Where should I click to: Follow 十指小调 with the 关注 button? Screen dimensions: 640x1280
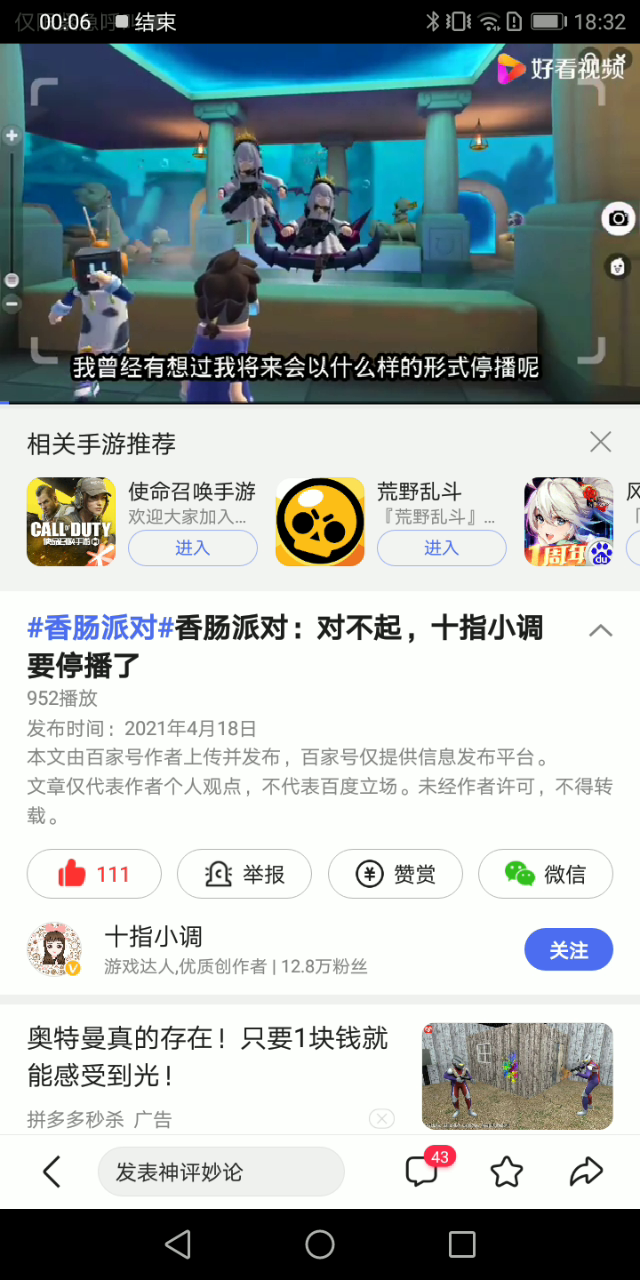click(x=568, y=950)
